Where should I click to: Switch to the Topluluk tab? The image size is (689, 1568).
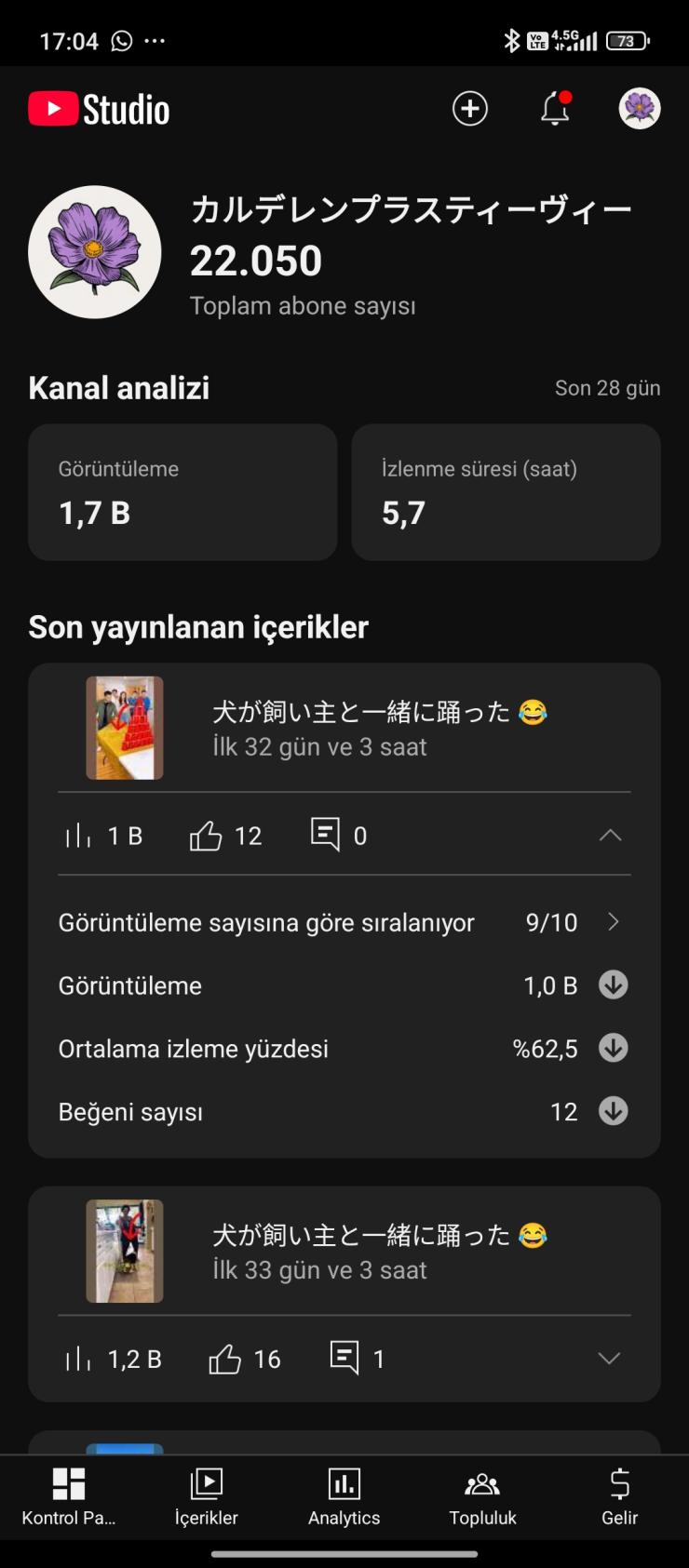pyautogui.click(x=482, y=1496)
